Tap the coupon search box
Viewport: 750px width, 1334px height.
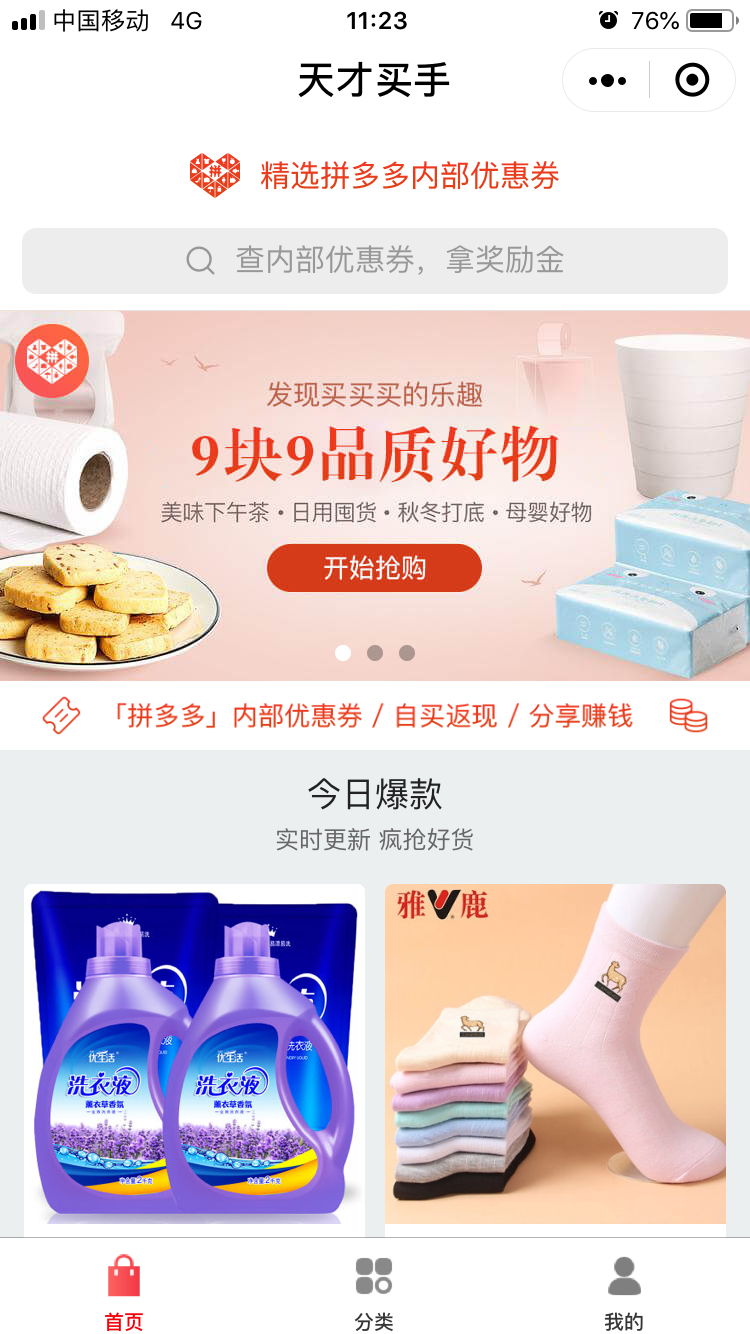[x=375, y=261]
